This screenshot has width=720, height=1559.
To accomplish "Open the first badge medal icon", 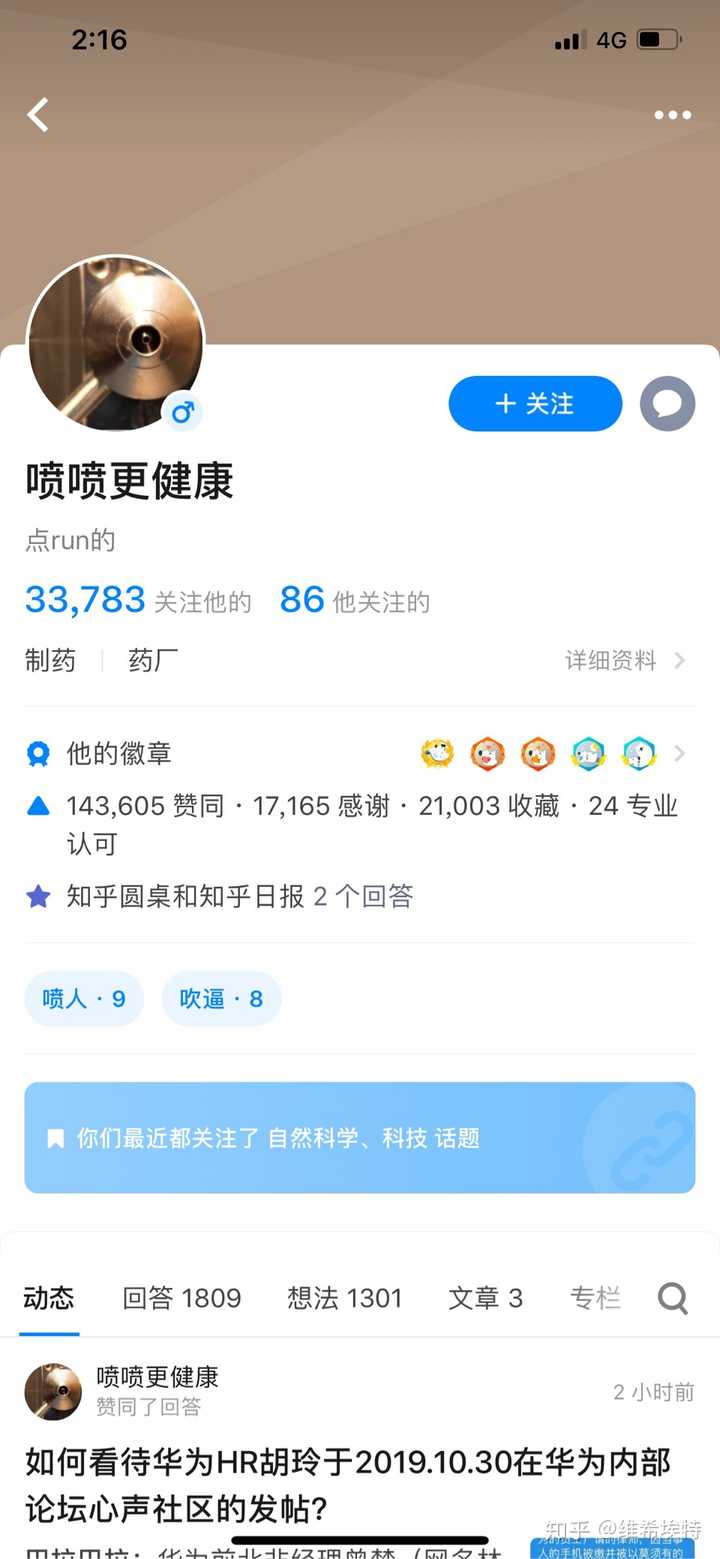I will [x=437, y=753].
